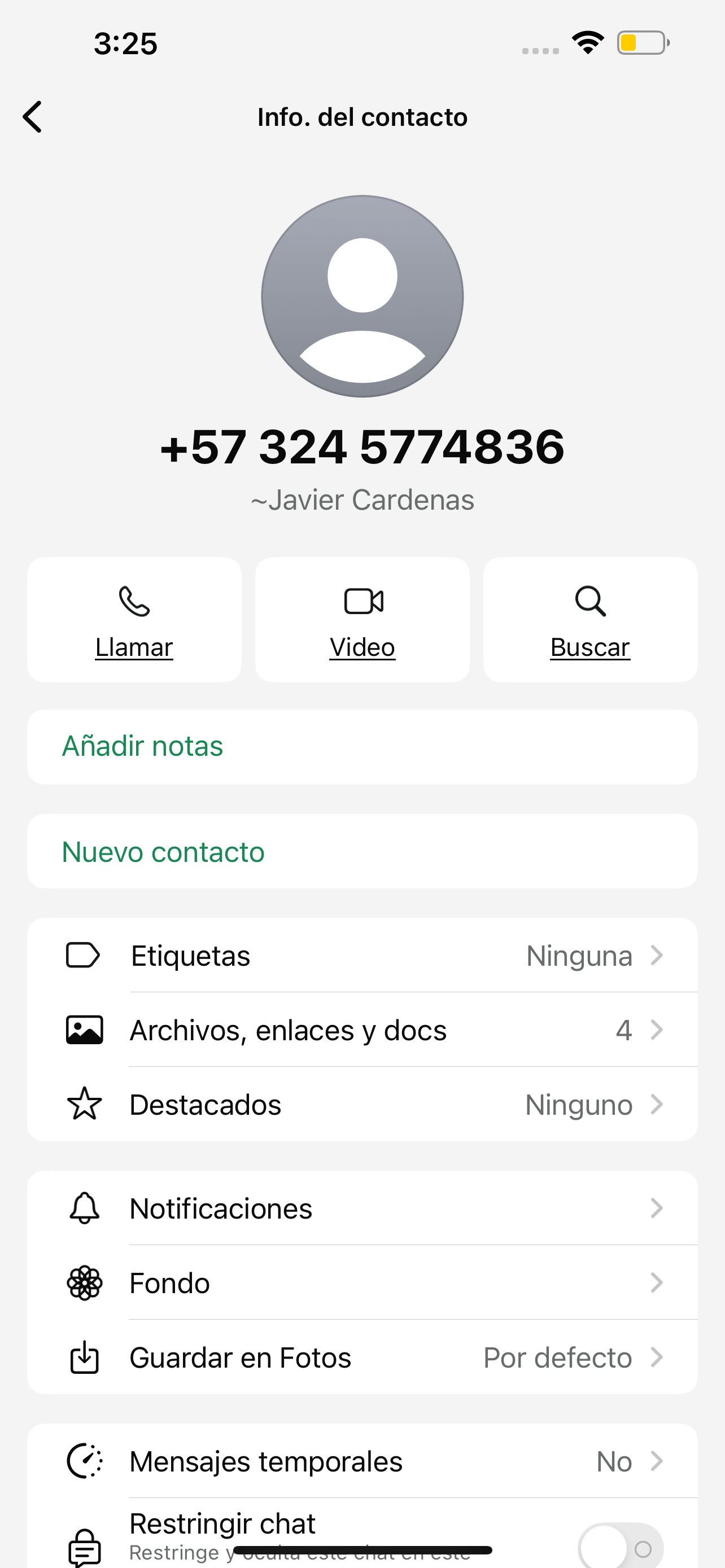Toggle the Restringir chat switch
The image size is (725, 1568).
click(x=621, y=1547)
